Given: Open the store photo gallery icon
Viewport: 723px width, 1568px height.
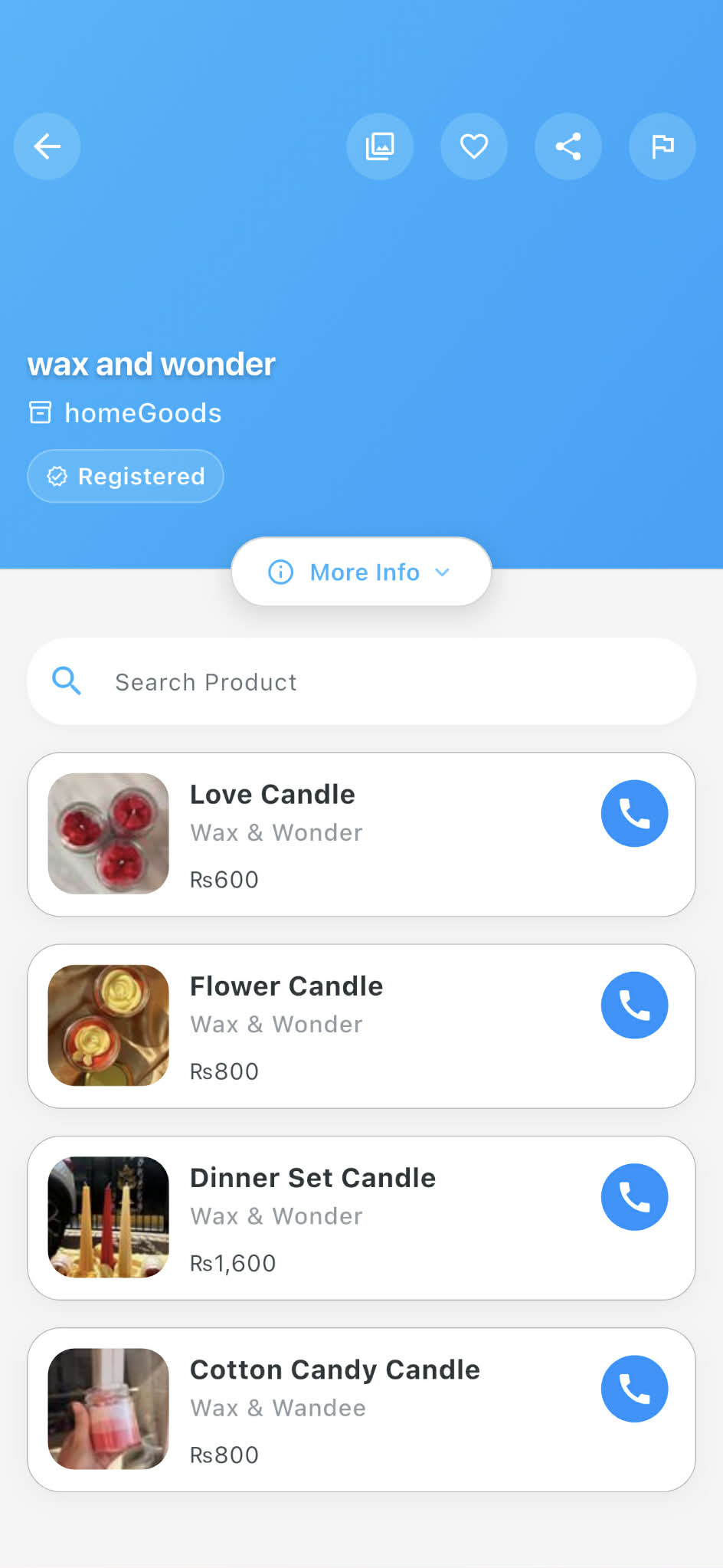Looking at the screenshot, I should 380,146.
